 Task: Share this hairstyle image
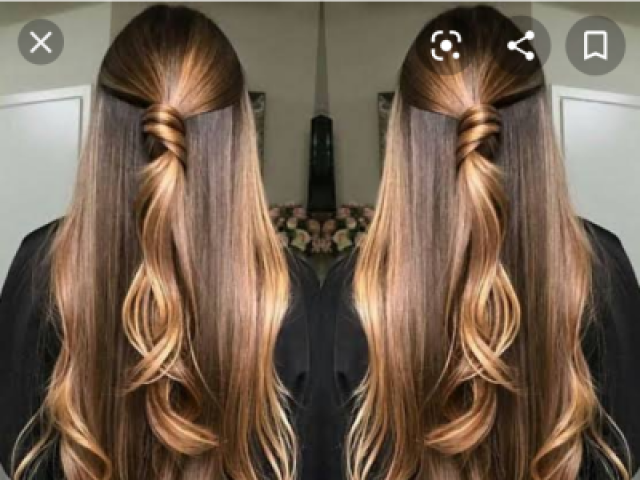click(x=520, y=45)
